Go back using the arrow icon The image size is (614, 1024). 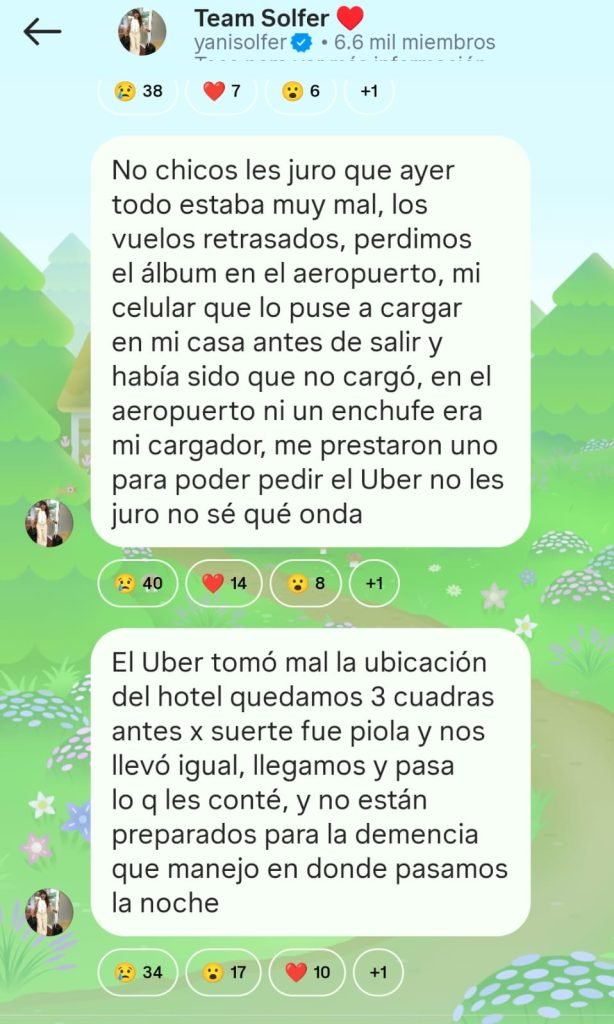42,32
